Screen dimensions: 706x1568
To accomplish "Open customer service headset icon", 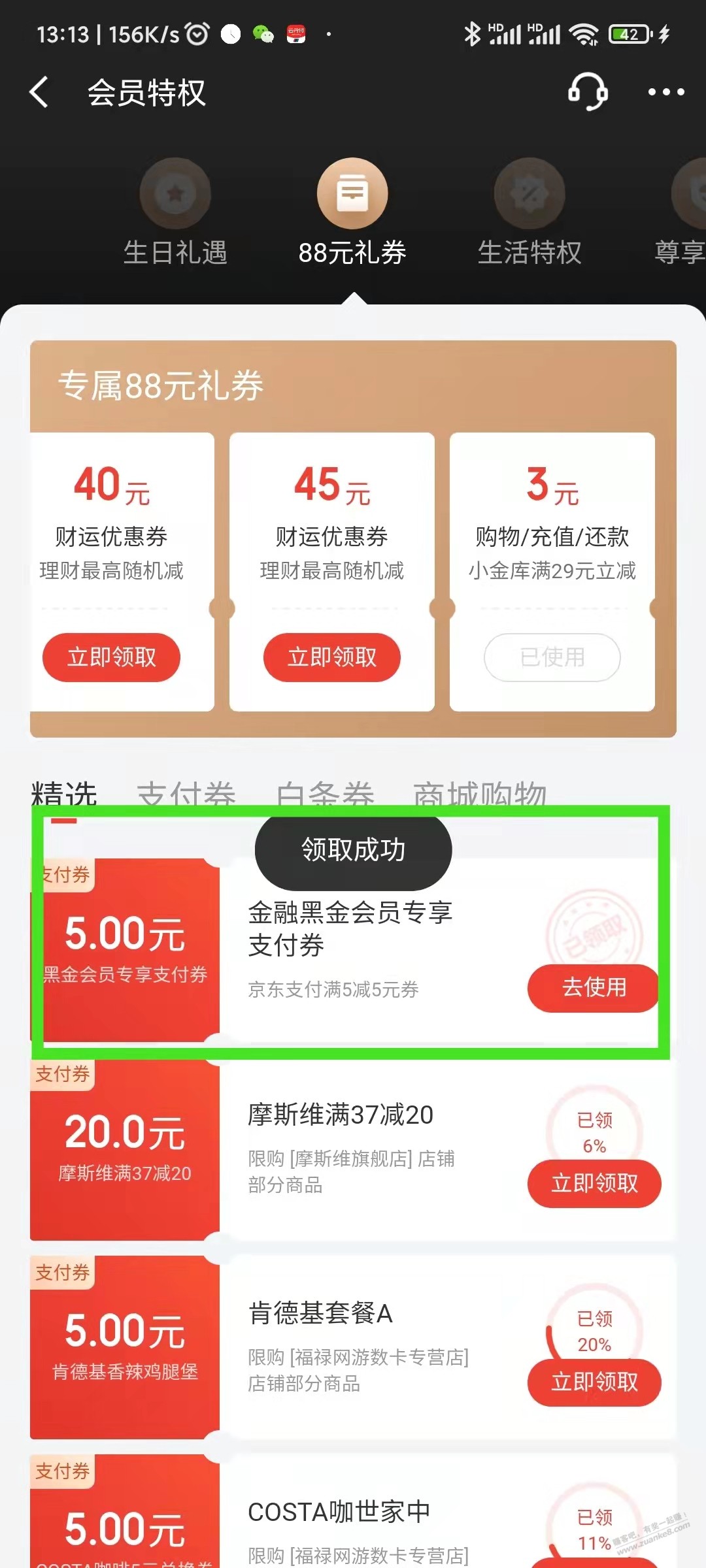I will (x=587, y=92).
